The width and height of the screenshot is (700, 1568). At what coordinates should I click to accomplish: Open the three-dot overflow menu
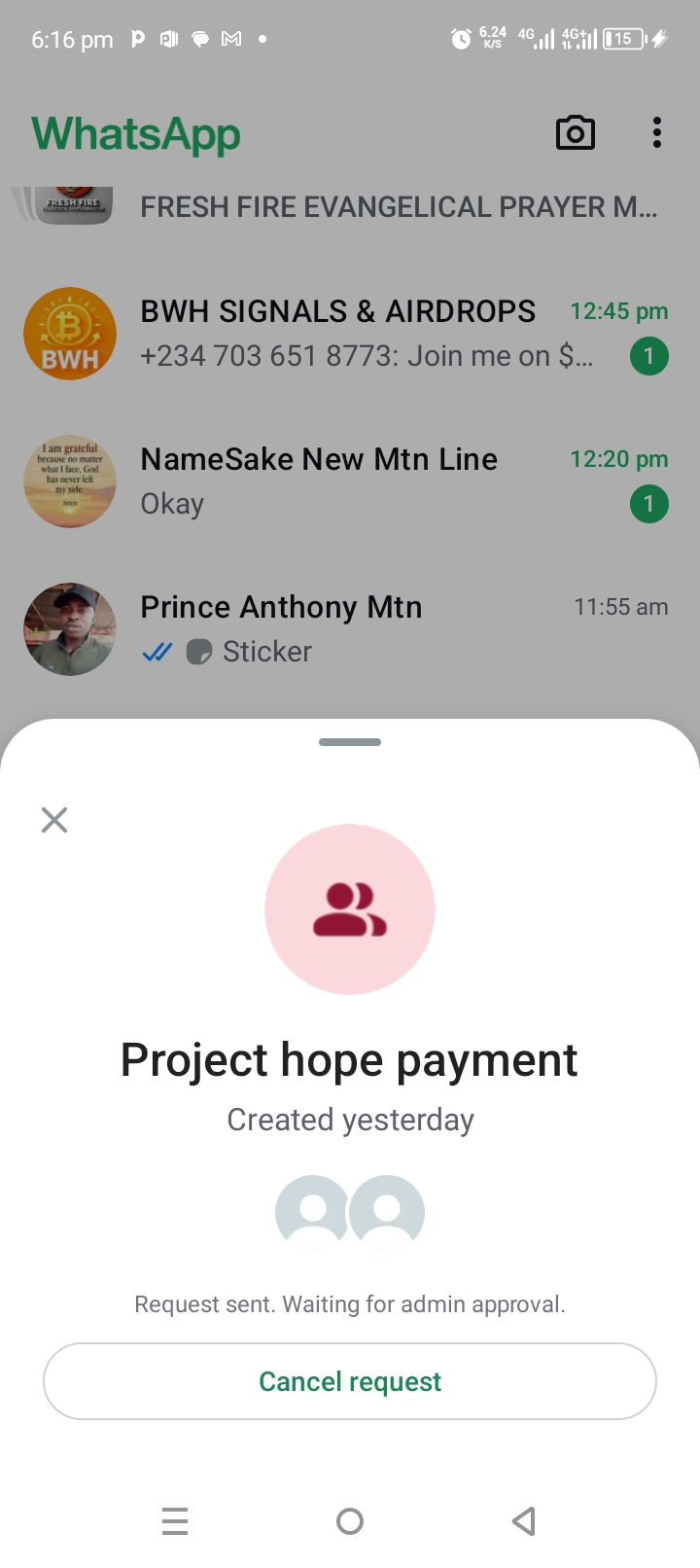tap(657, 133)
